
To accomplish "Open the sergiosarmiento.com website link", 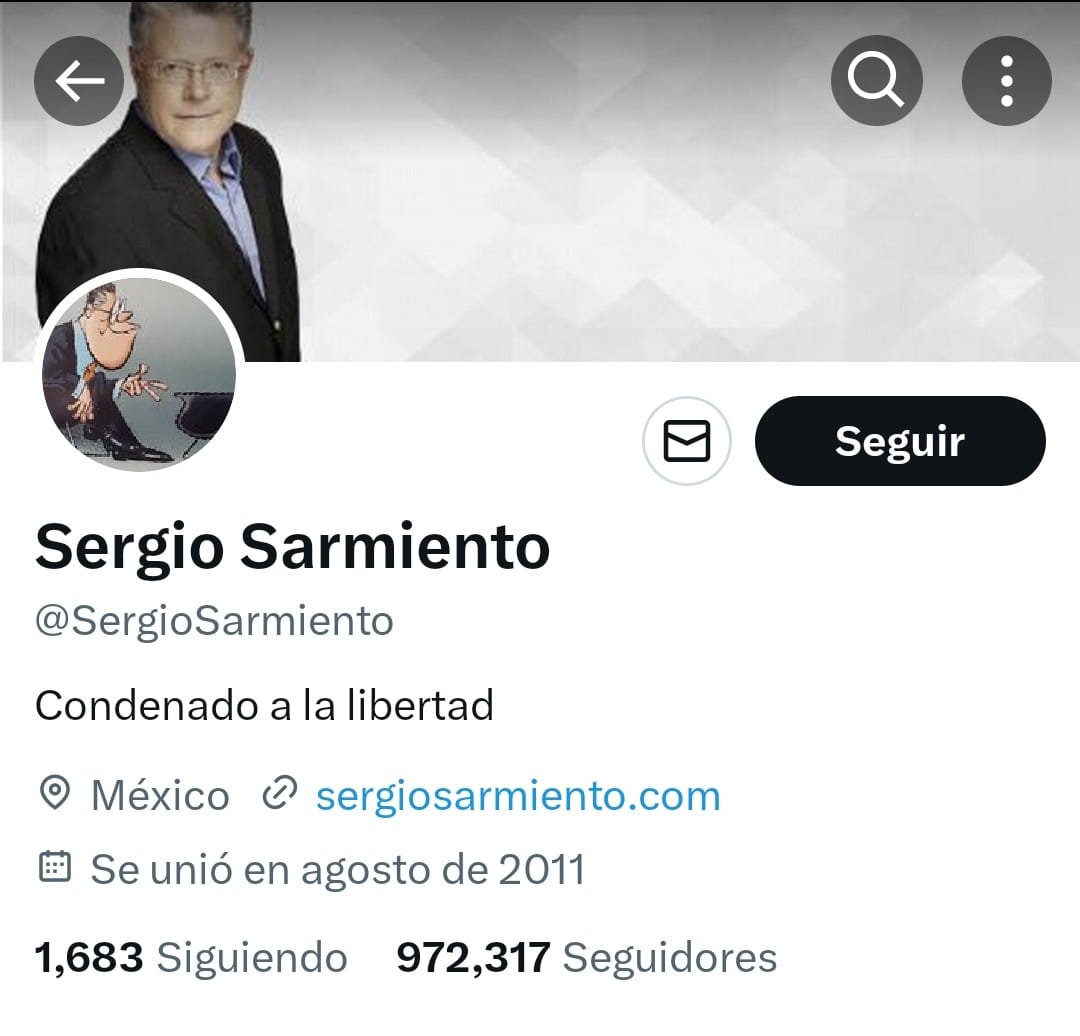I will pyautogui.click(x=517, y=796).
